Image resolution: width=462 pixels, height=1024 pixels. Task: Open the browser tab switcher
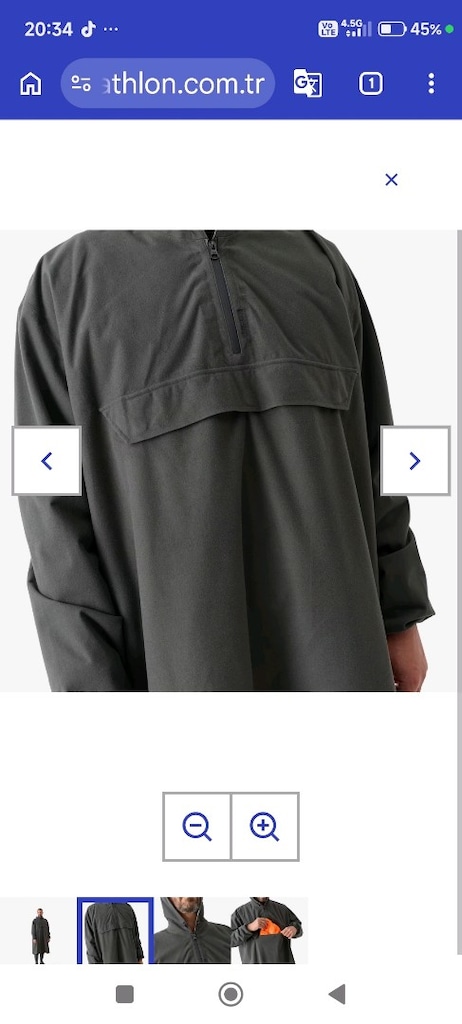pos(371,84)
